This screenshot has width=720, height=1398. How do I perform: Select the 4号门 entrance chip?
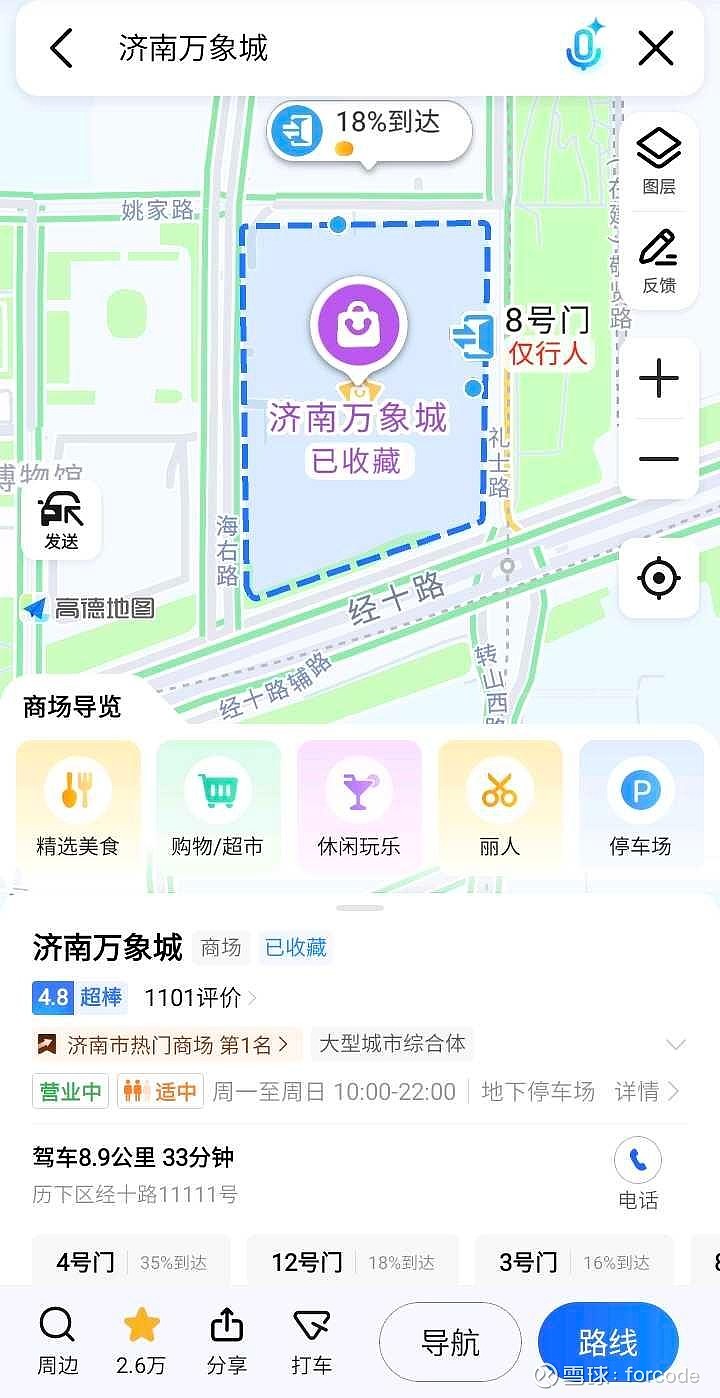click(131, 1262)
